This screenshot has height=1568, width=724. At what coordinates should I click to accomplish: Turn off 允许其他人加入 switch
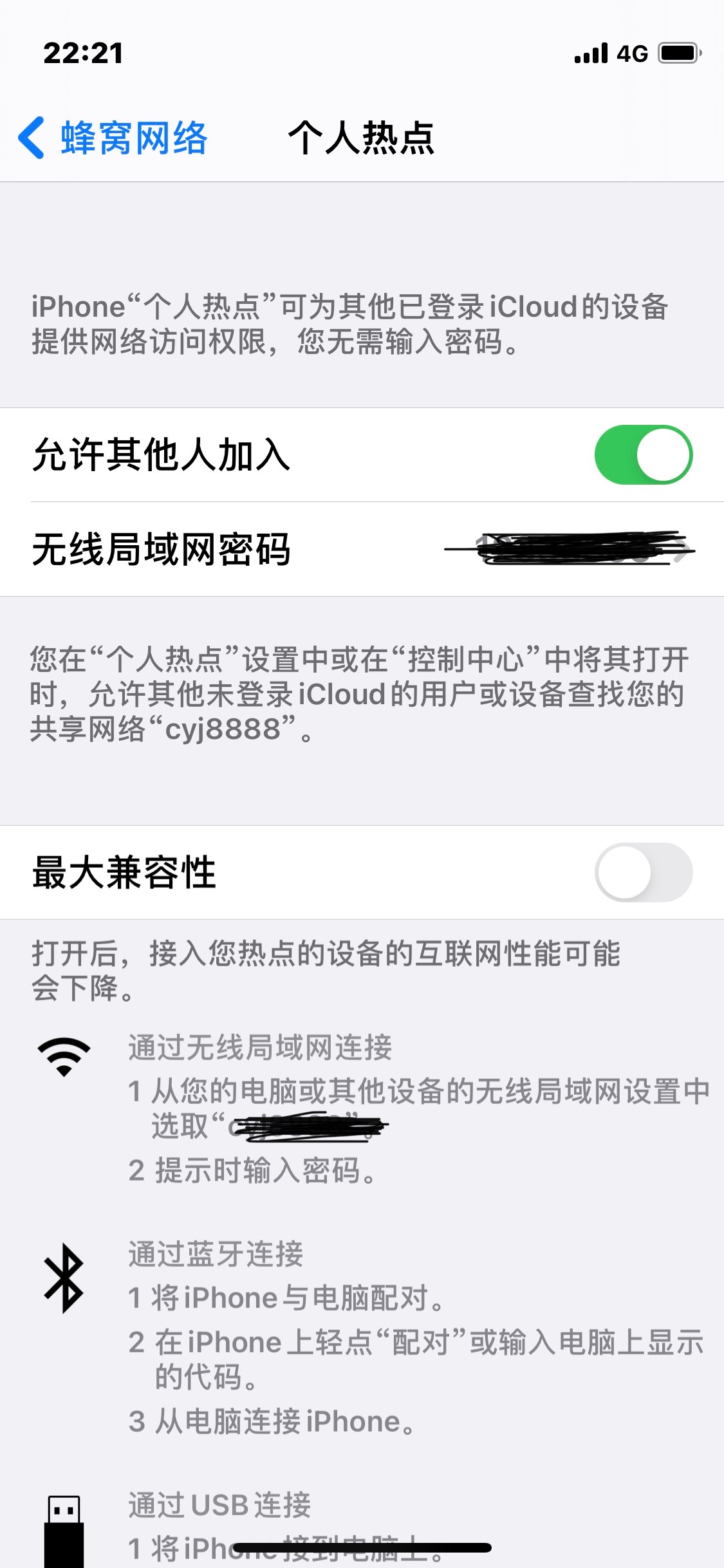click(642, 454)
